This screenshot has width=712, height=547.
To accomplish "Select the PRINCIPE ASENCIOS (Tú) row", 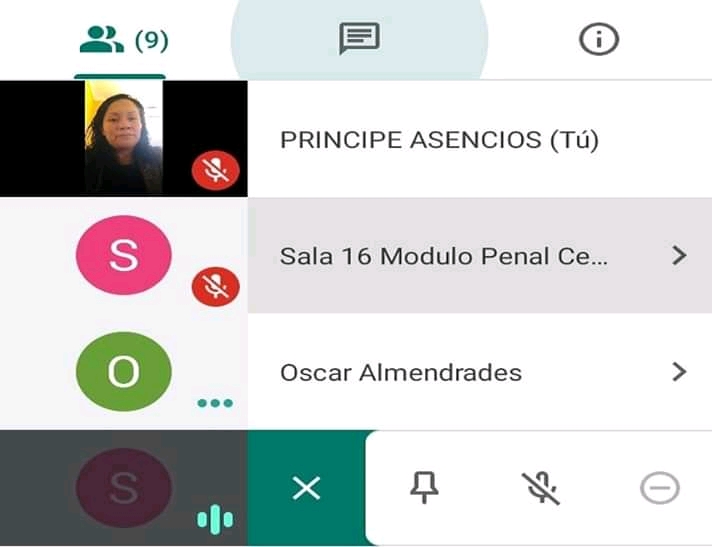I will pyautogui.click(x=440, y=140).
